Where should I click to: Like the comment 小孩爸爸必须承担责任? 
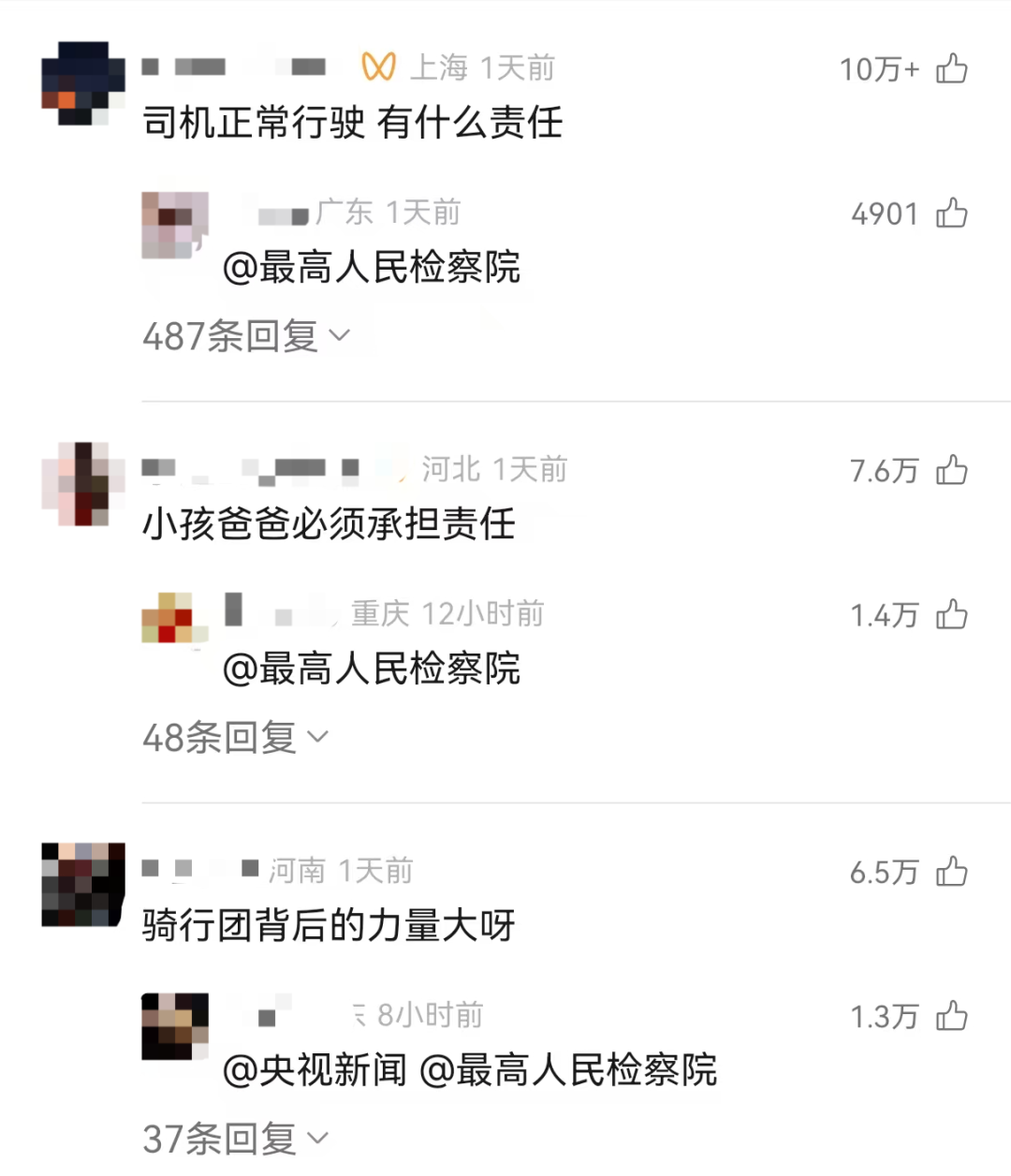952,470
